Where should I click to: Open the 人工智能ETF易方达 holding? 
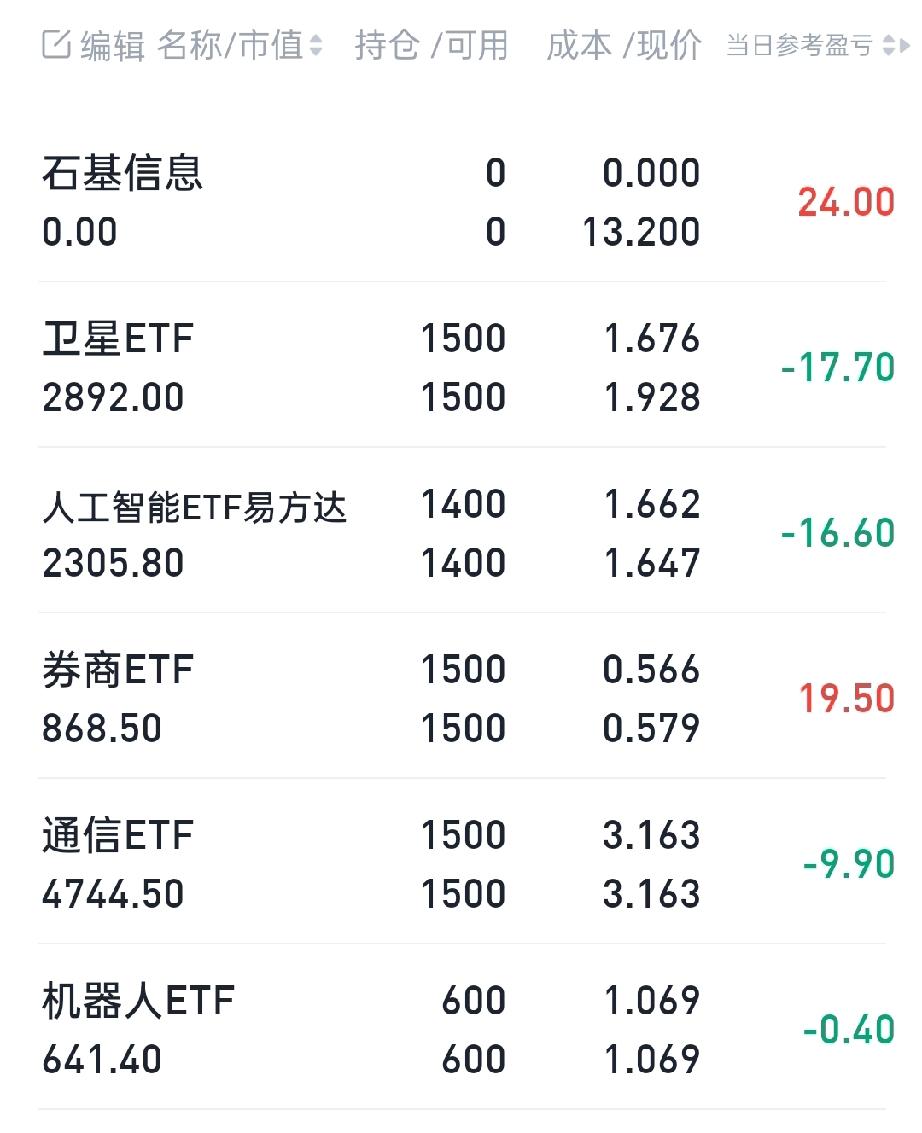point(462,531)
